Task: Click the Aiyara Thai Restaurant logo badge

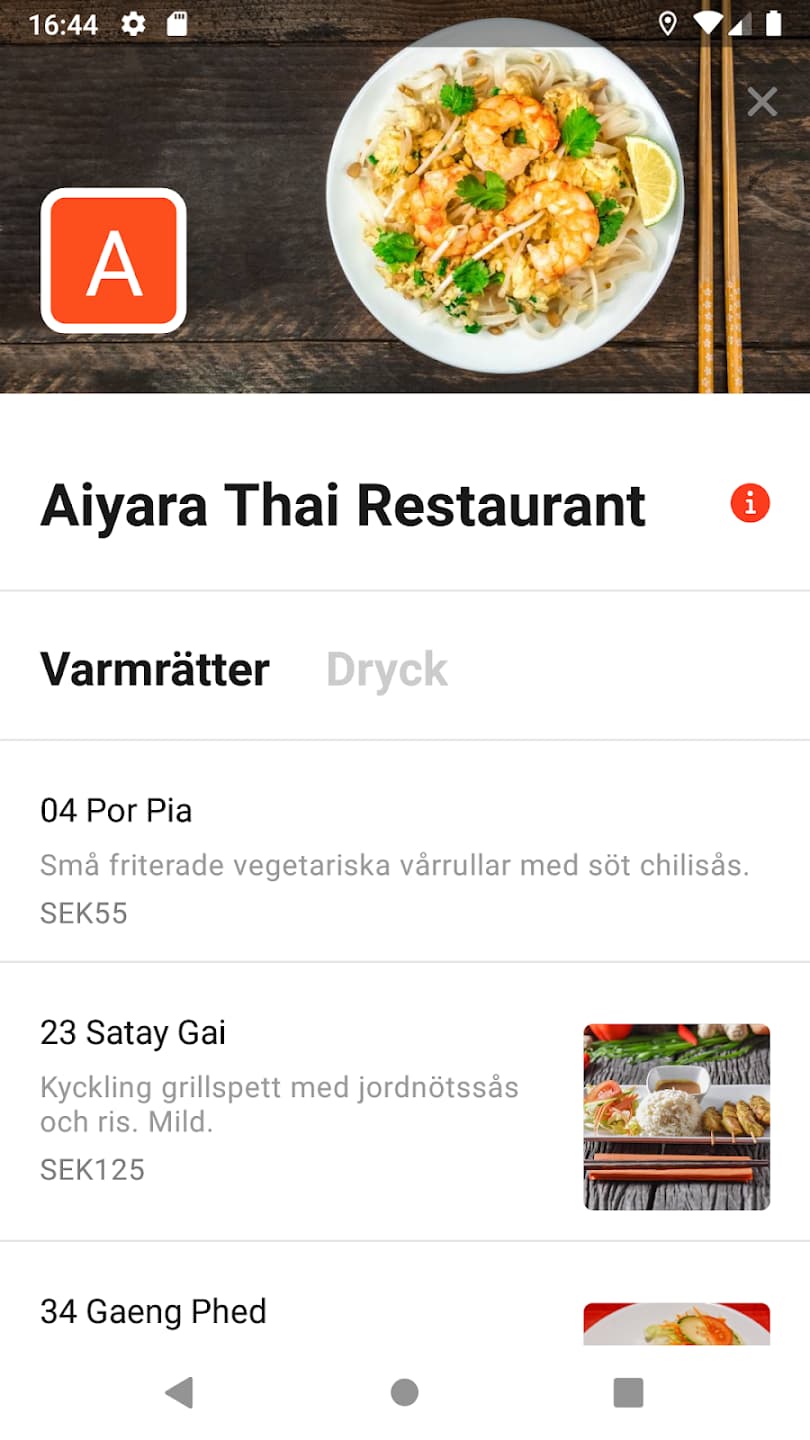Action: pyautogui.click(x=113, y=257)
